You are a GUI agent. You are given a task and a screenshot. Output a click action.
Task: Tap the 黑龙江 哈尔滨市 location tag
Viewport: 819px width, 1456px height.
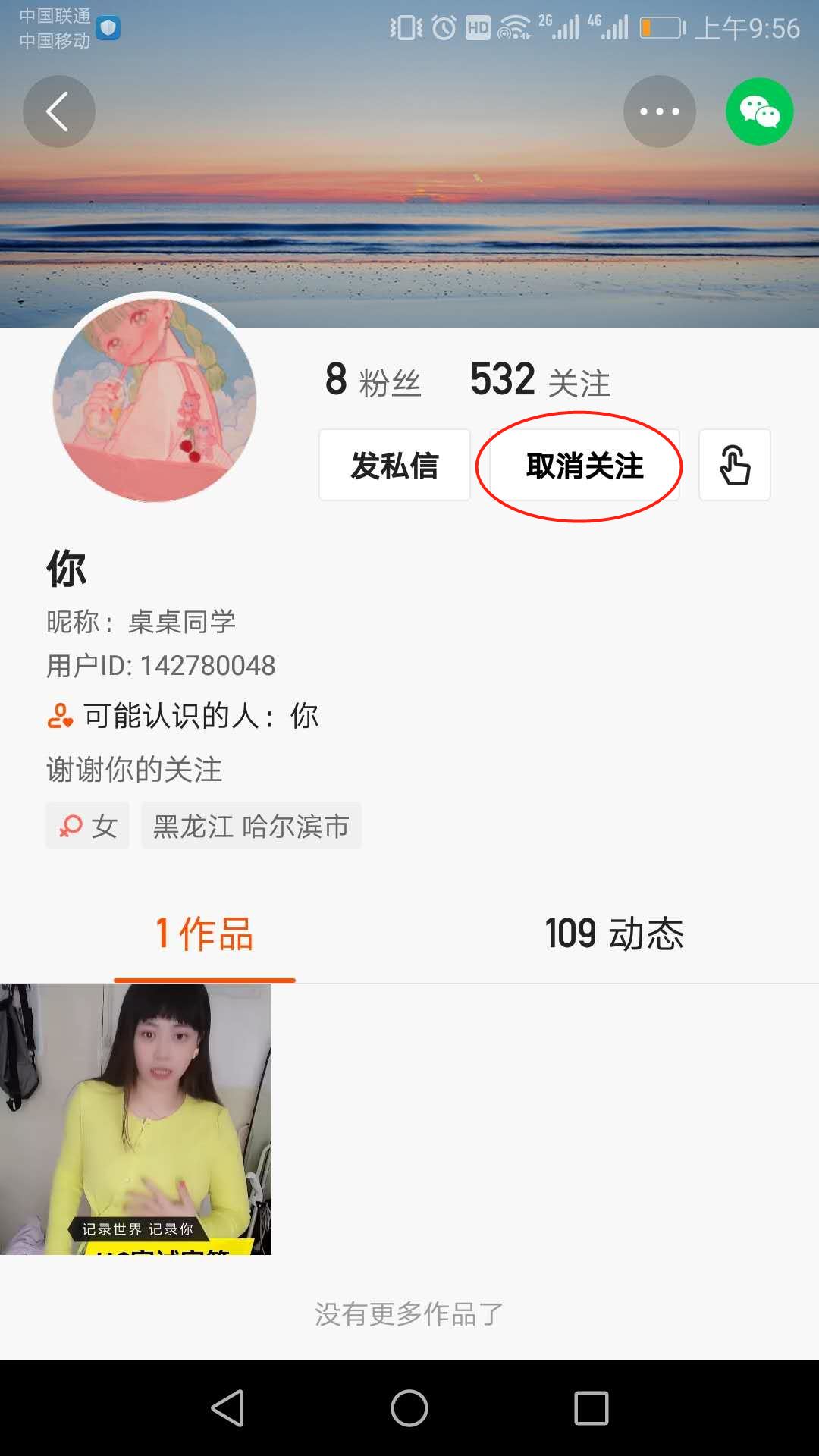click(251, 825)
